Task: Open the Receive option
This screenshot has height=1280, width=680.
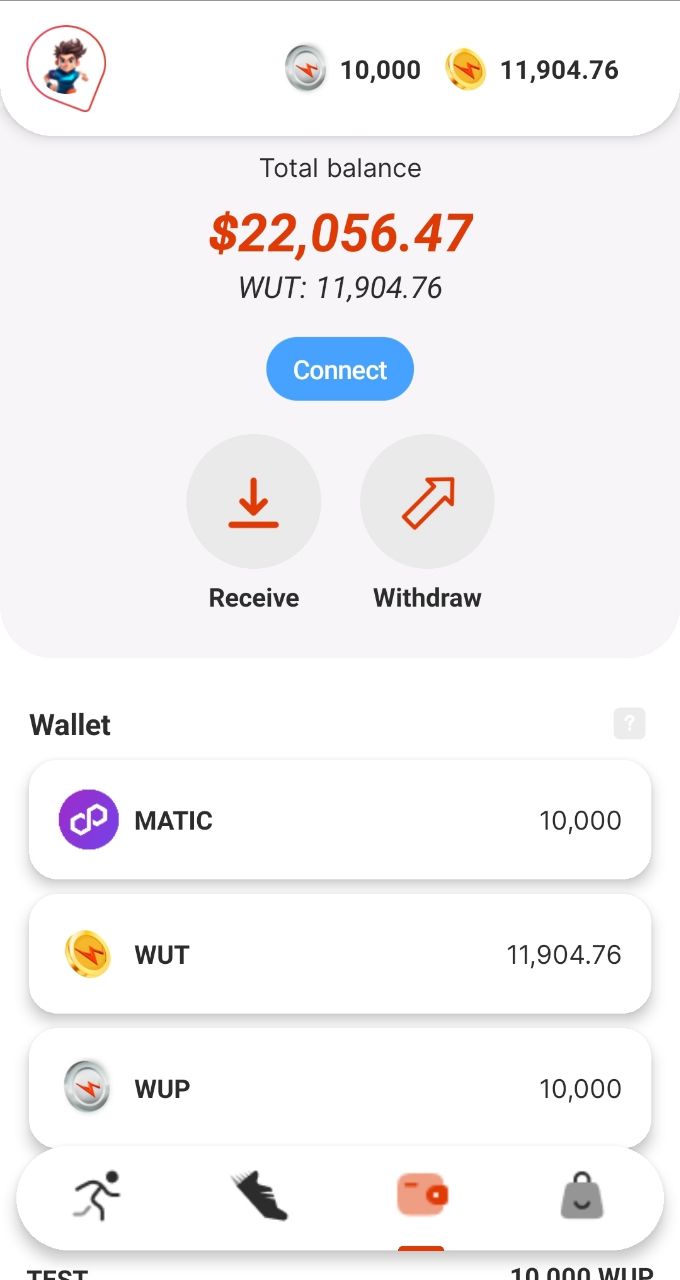Action: tap(254, 502)
